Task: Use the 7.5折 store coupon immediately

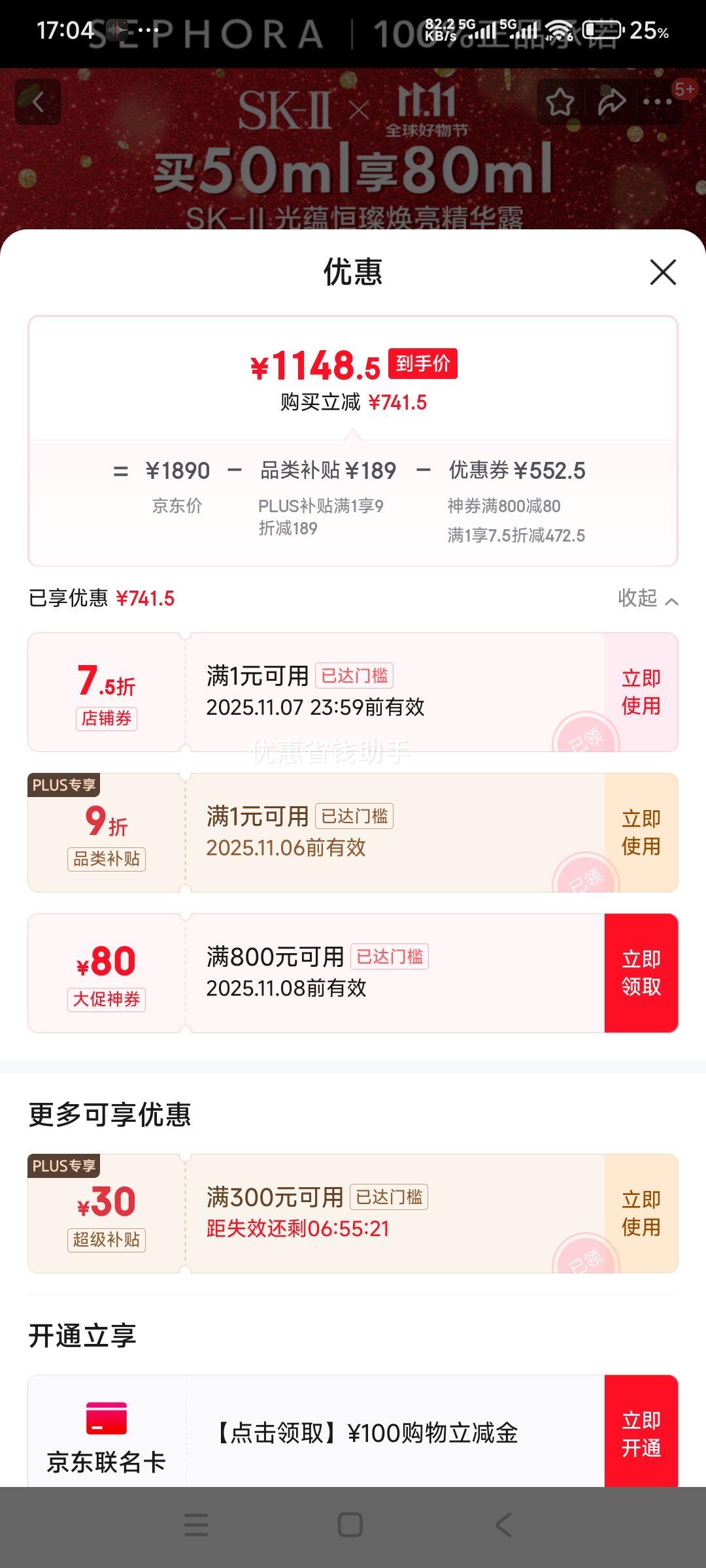Action: coord(643,691)
